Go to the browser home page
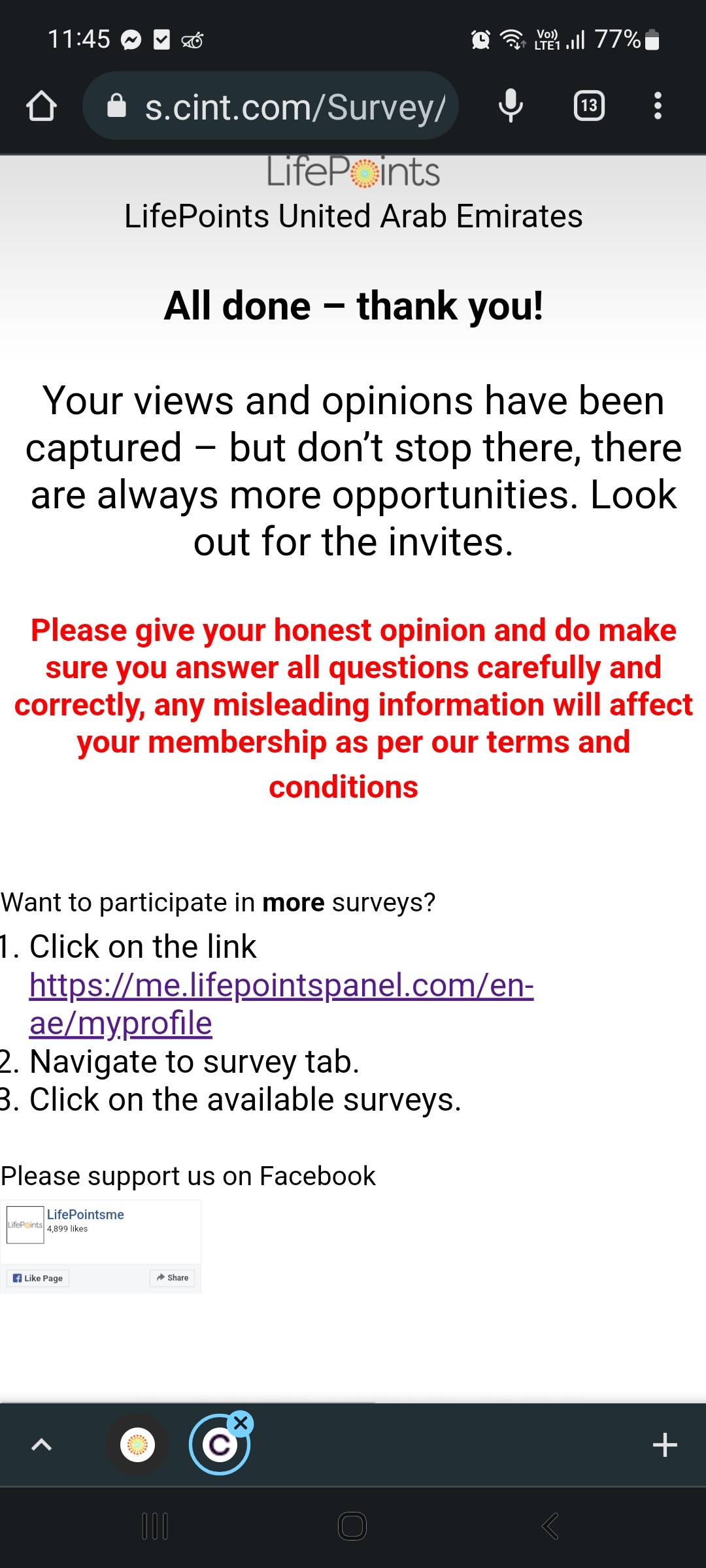706x1568 pixels. tap(41, 106)
